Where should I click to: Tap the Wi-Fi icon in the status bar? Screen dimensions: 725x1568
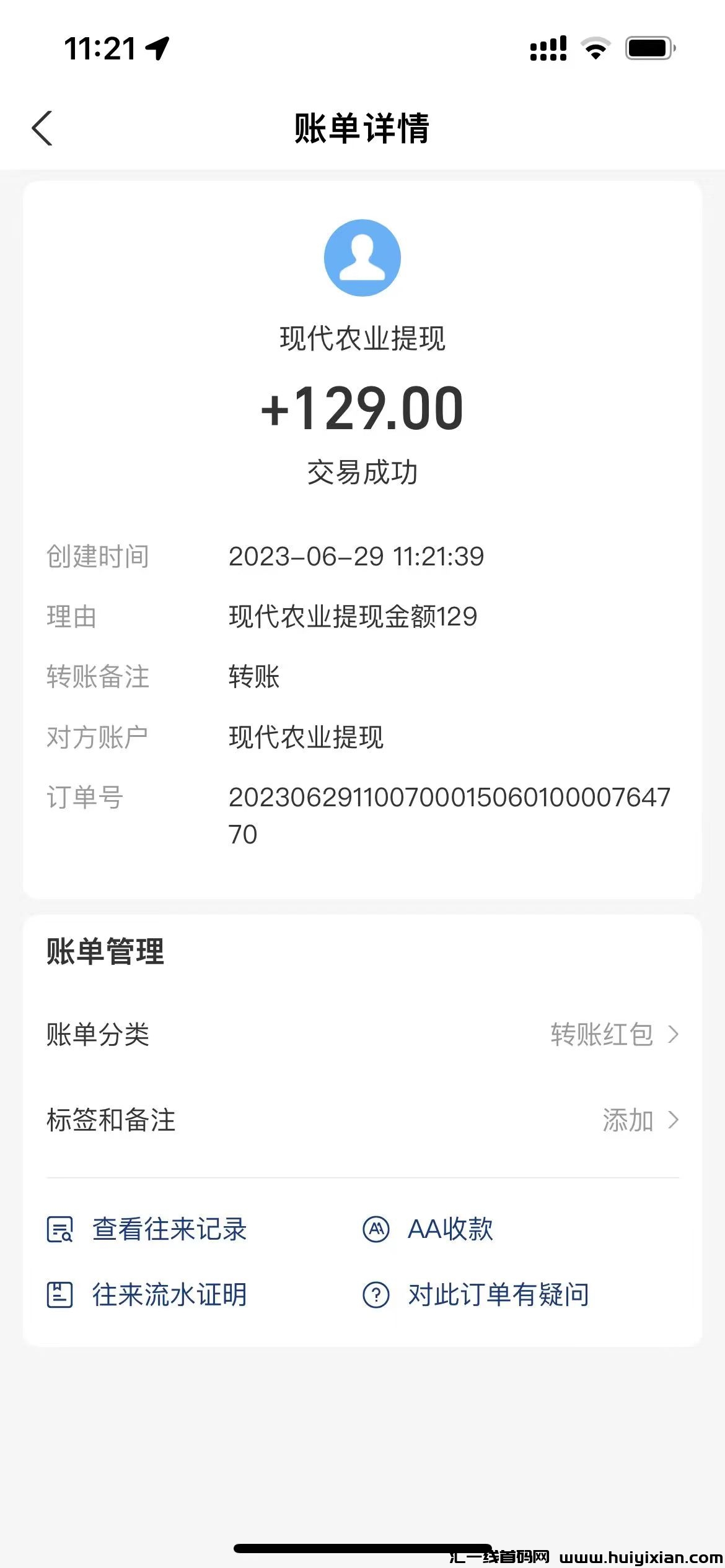point(594,46)
